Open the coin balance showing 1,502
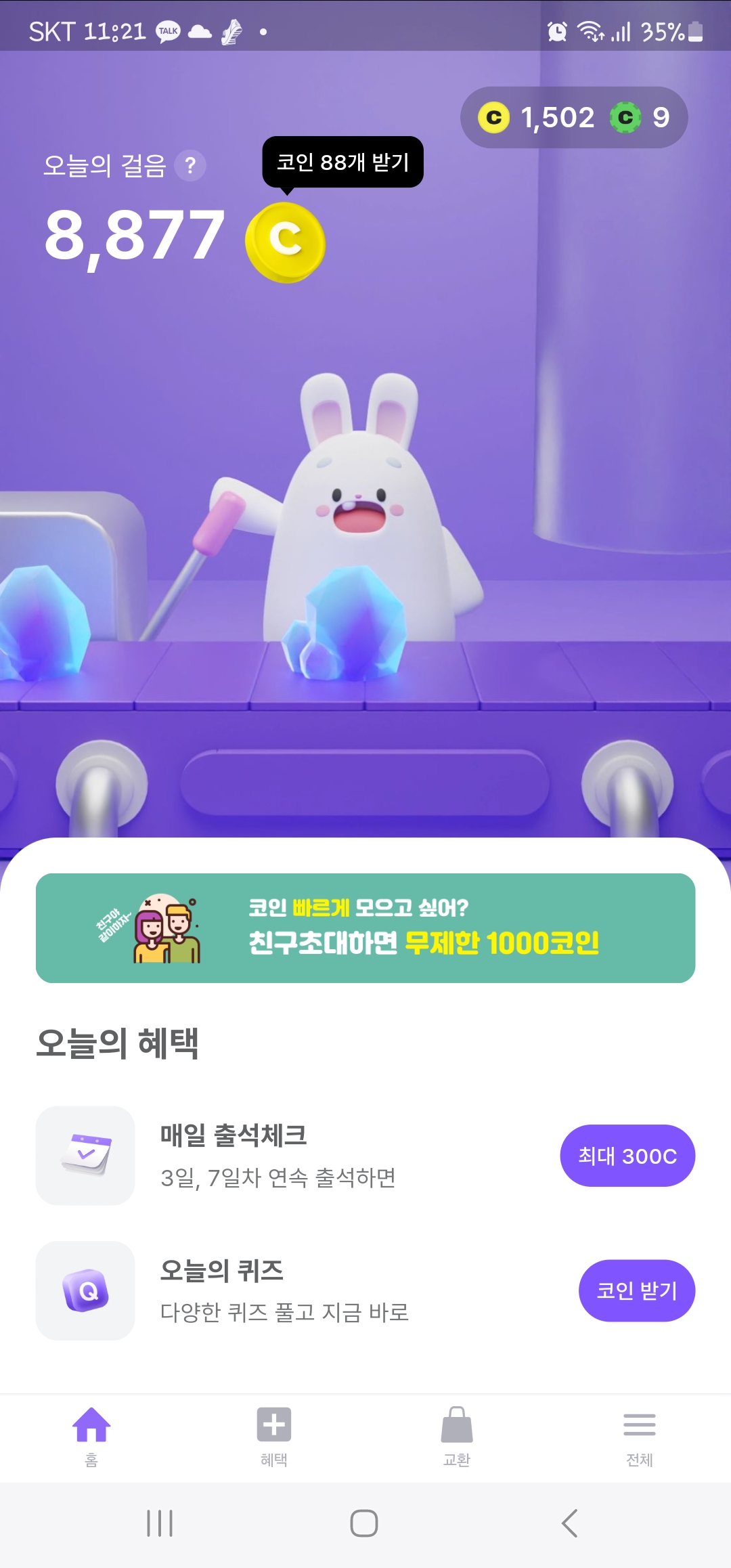The image size is (731, 1568). point(538,118)
